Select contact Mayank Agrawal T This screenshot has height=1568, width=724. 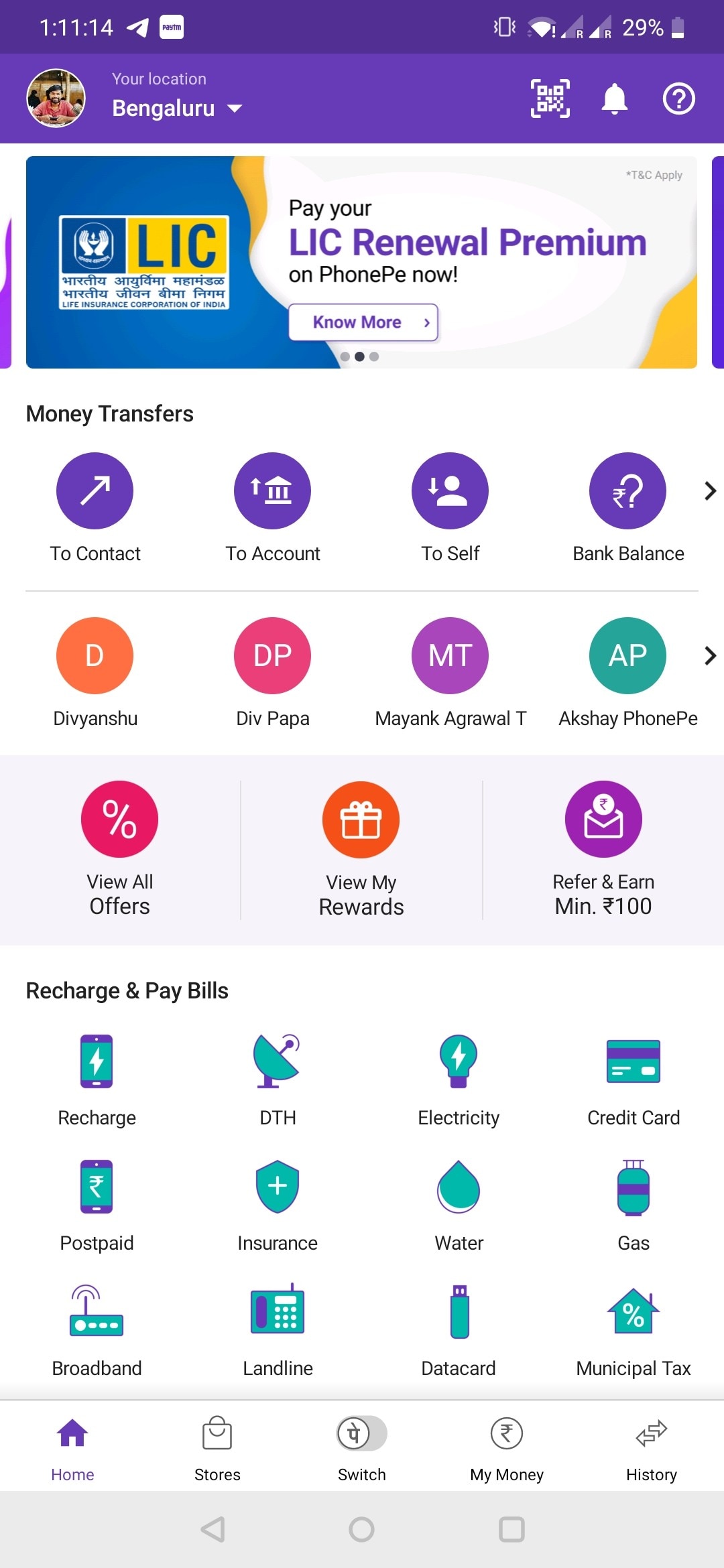point(450,656)
